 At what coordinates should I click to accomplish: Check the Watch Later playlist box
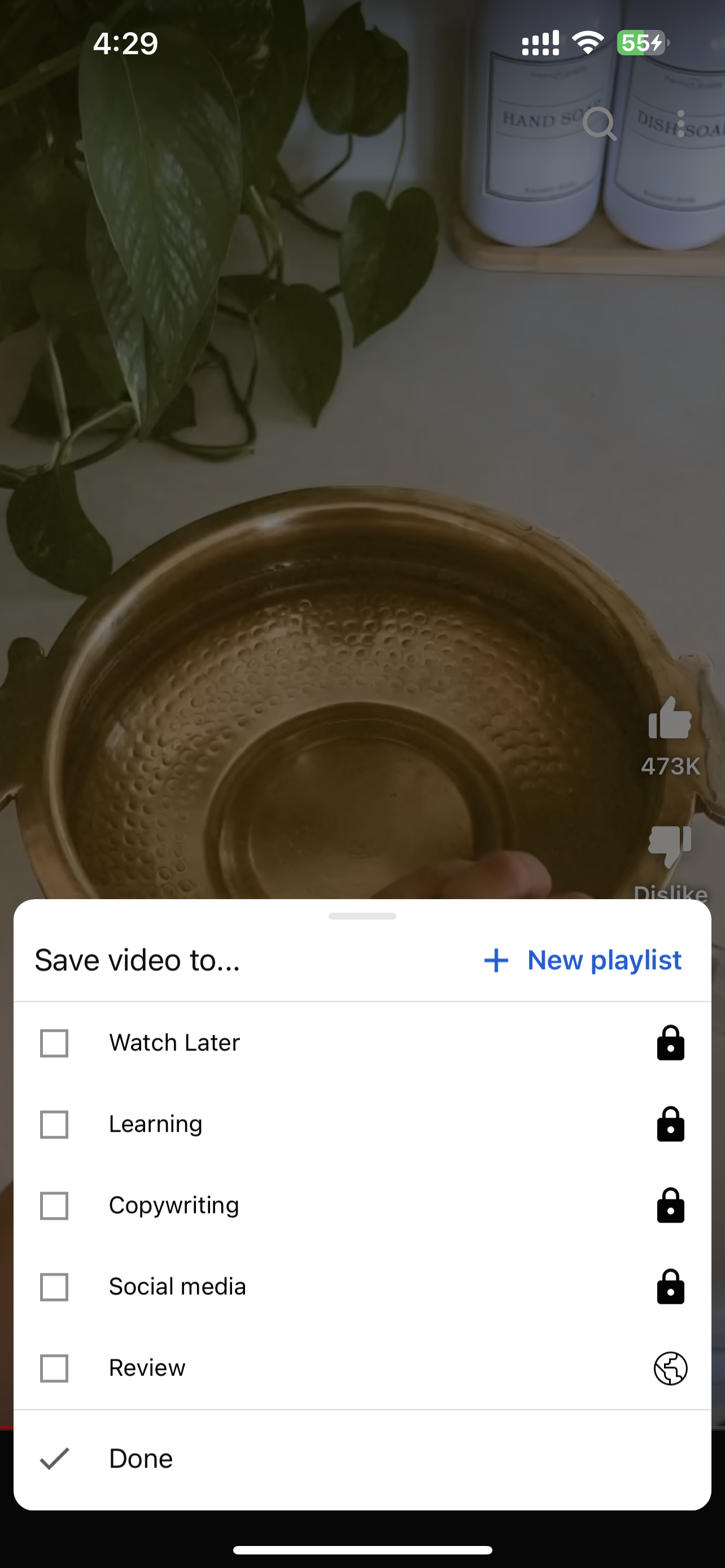tap(54, 1043)
